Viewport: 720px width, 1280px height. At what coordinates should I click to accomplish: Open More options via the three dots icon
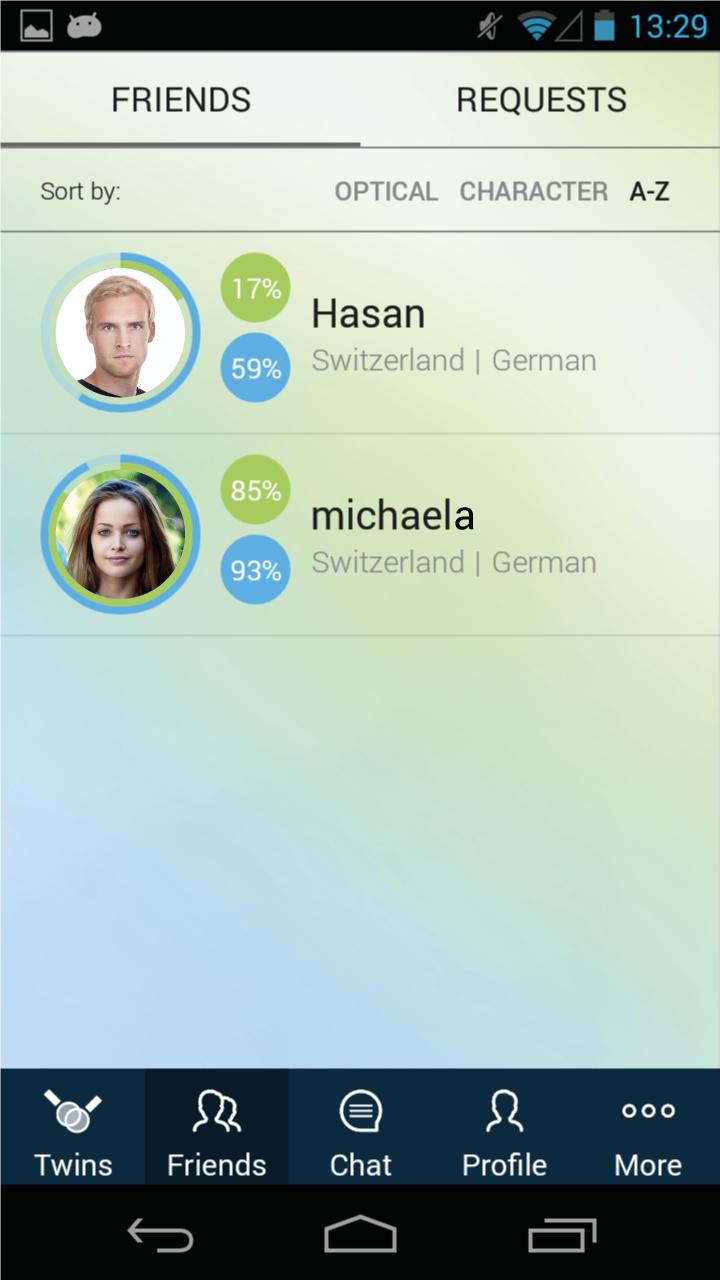pos(648,1127)
